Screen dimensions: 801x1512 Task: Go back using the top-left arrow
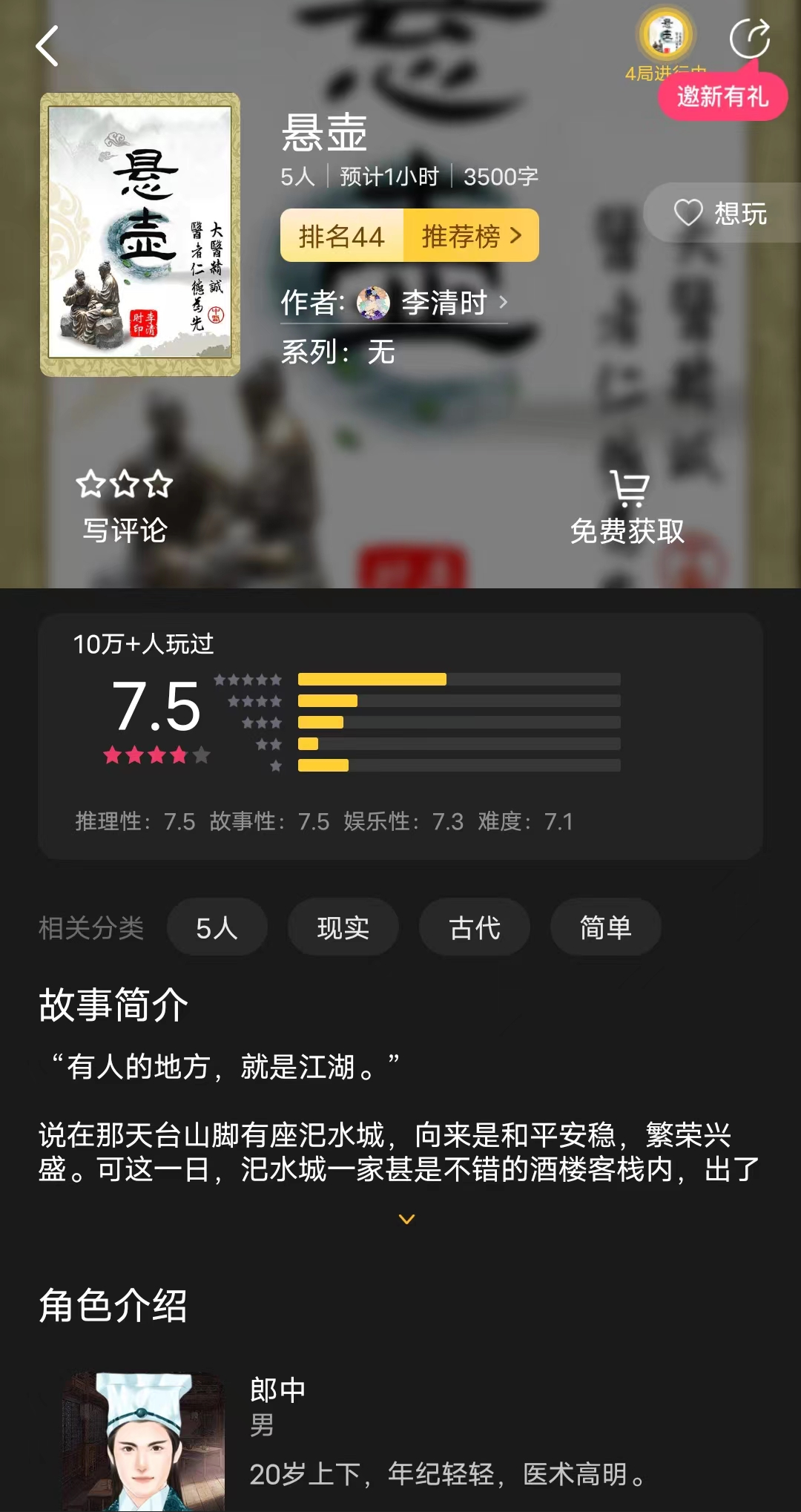tap(47, 46)
